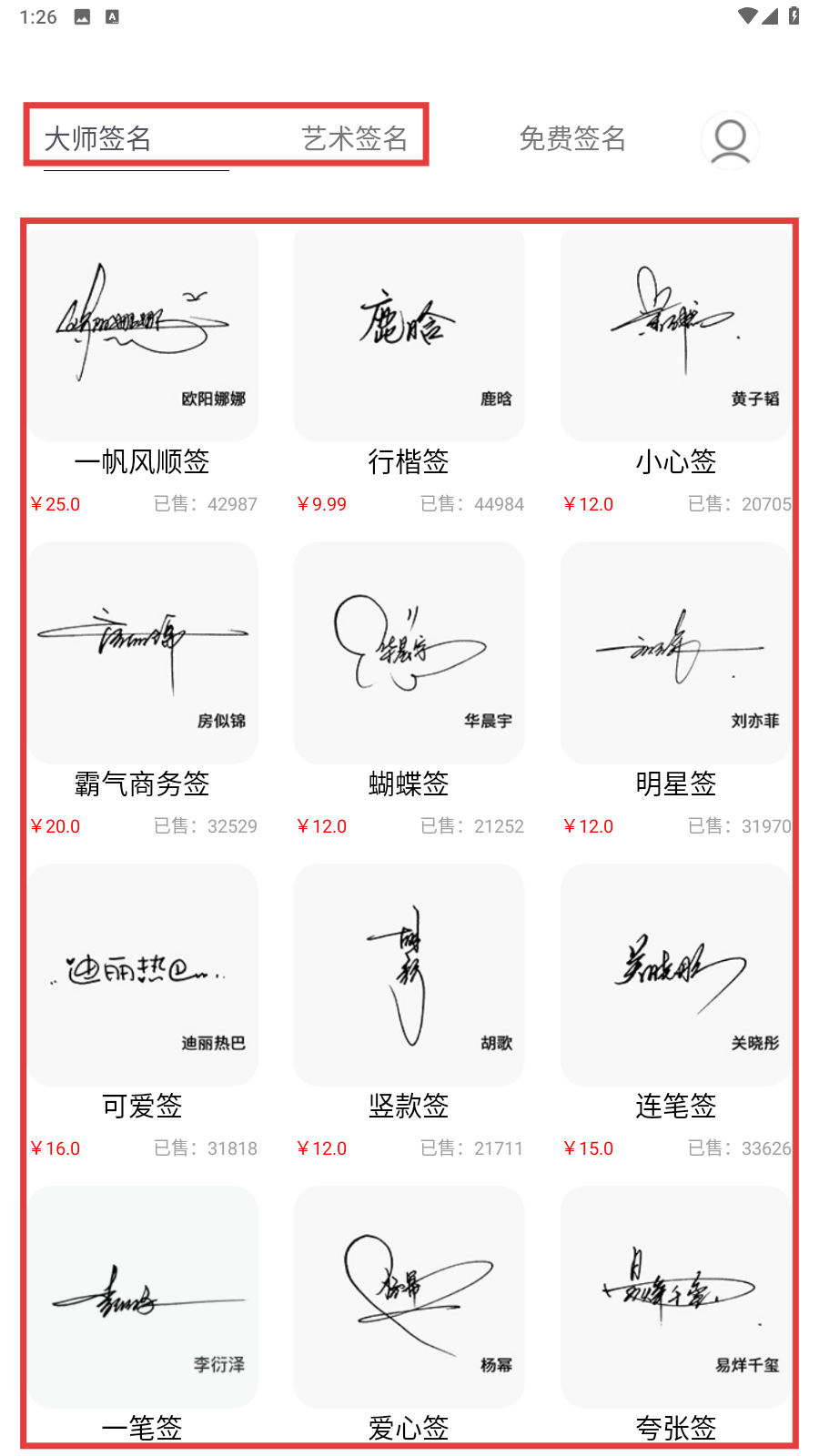Open the 免费签名 tab
819x1456 pixels.
[572, 138]
